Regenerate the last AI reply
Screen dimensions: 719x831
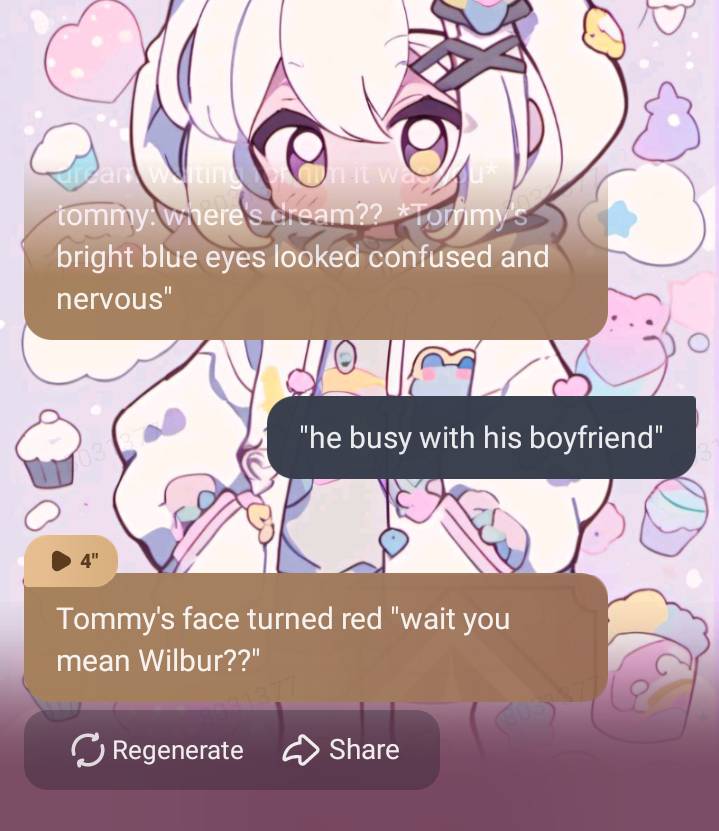[158, 750]
